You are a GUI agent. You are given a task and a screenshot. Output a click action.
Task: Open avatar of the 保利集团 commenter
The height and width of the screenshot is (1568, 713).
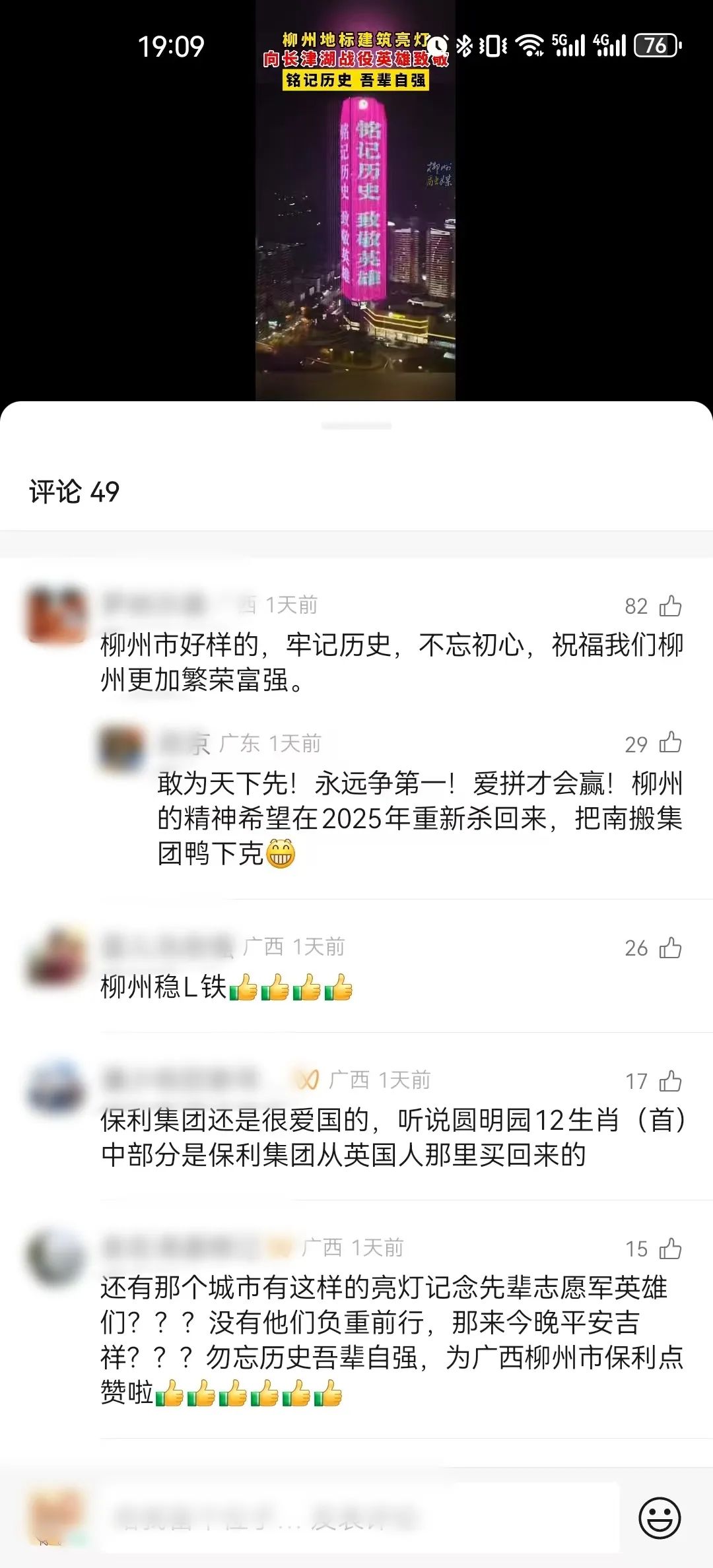[x=56, y=1089]
